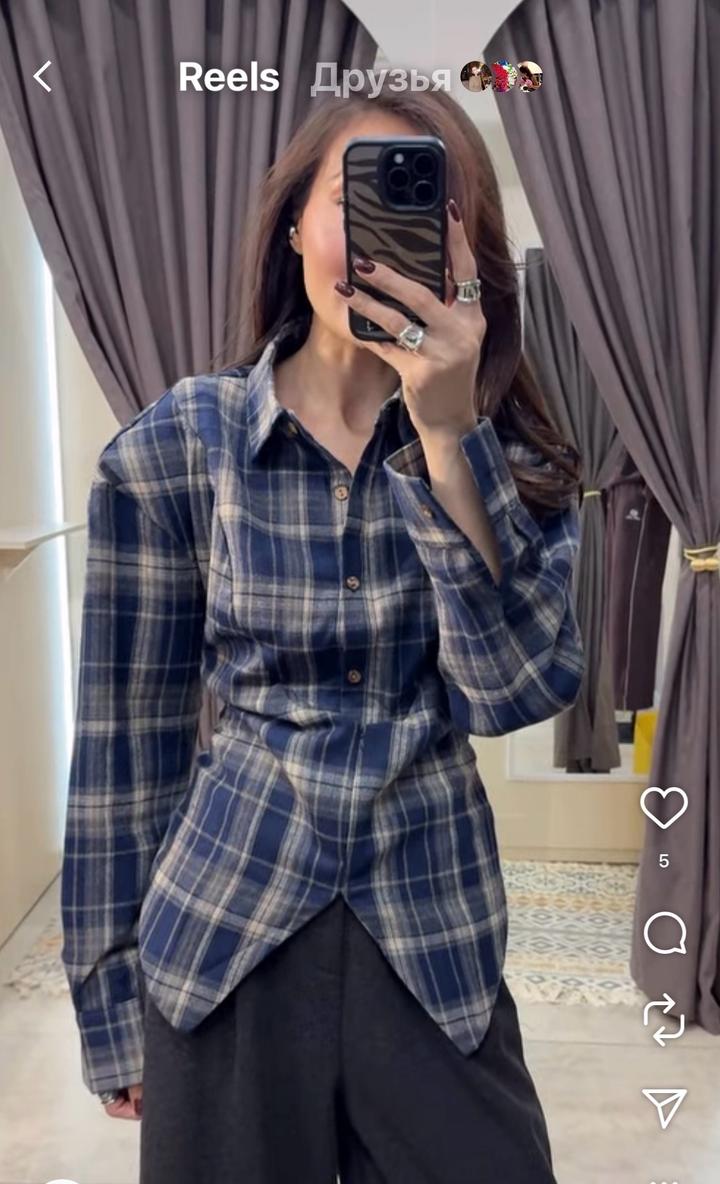Switch to the Друзья tab
Image resolution: width=720 pixels, height=1184 pixels.
coord(381,77)
